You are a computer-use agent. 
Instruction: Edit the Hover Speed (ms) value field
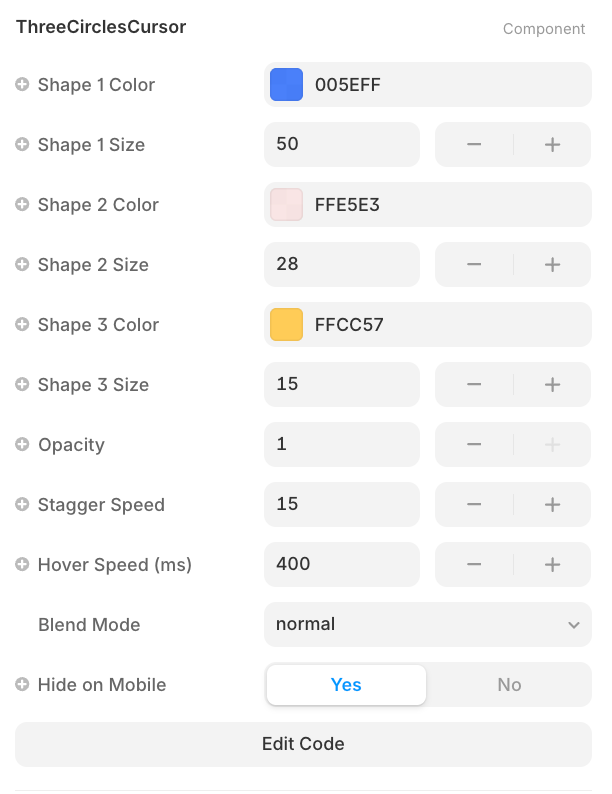(x=340, y=565)
